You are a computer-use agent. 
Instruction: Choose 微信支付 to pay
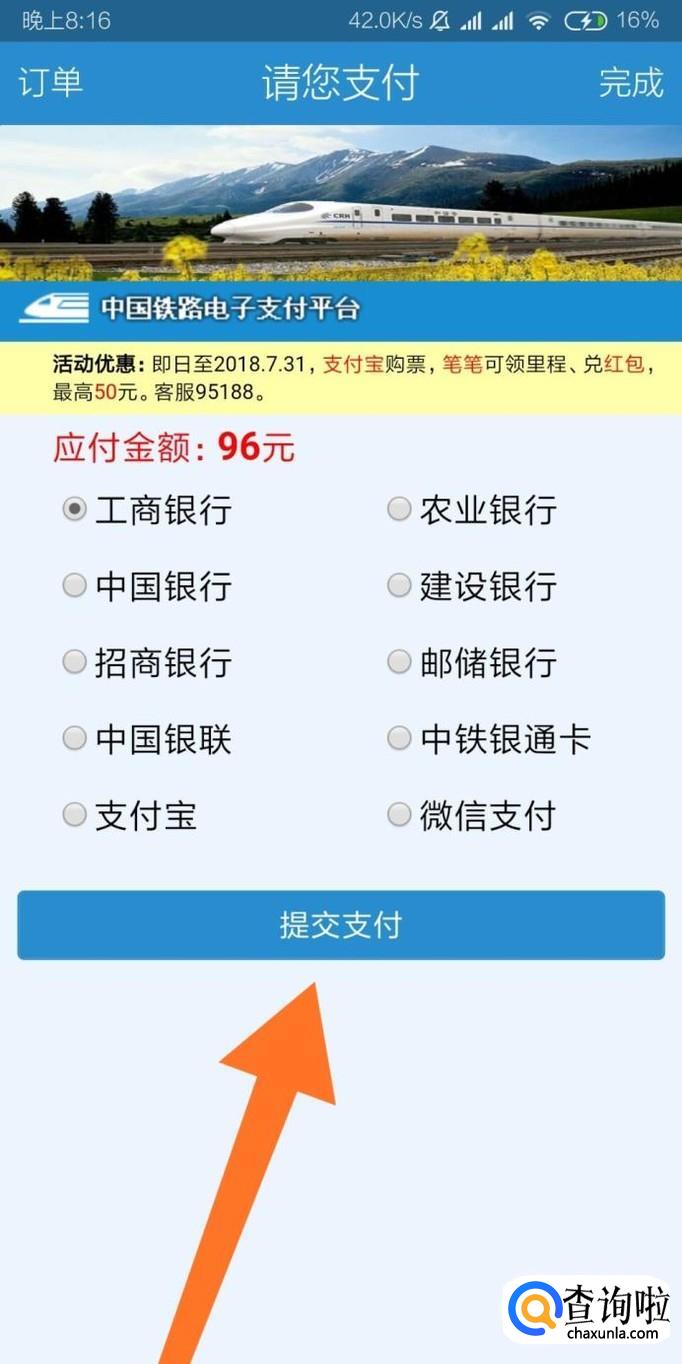click(x=399, y=815)
